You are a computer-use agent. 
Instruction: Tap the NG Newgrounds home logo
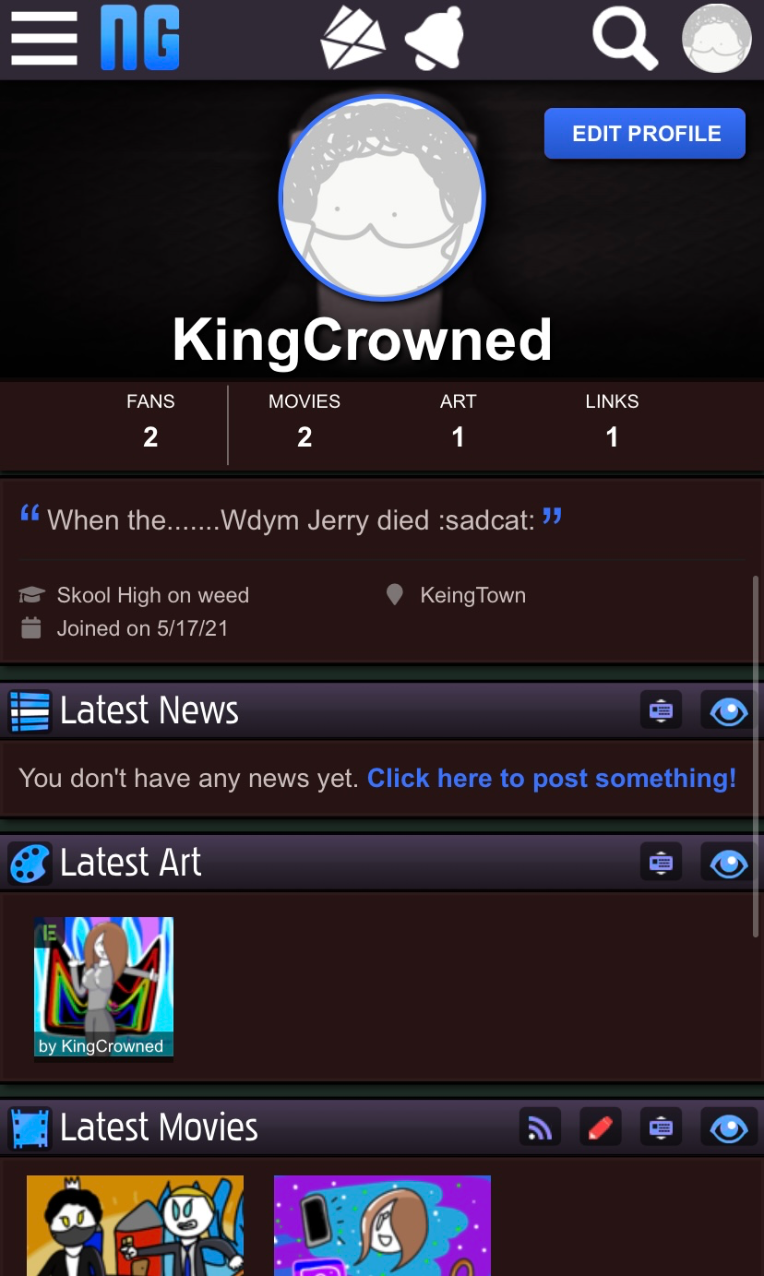(140, 39)
